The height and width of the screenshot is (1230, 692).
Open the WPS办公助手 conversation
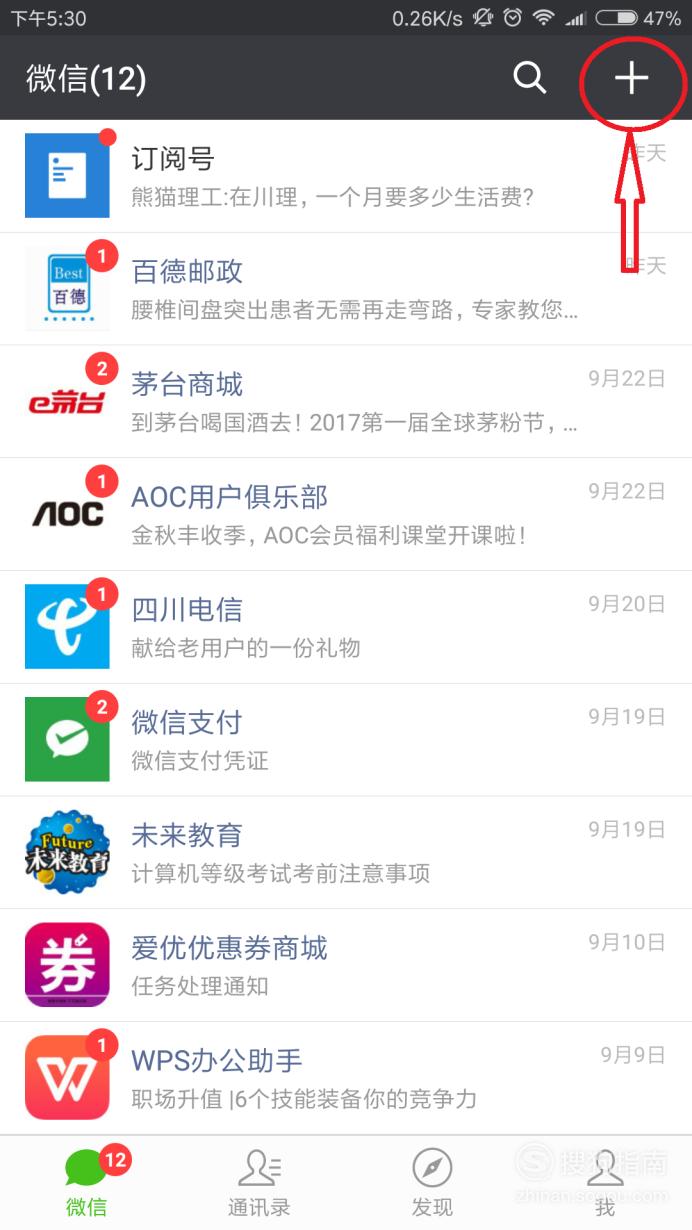tap(346, 1078)
